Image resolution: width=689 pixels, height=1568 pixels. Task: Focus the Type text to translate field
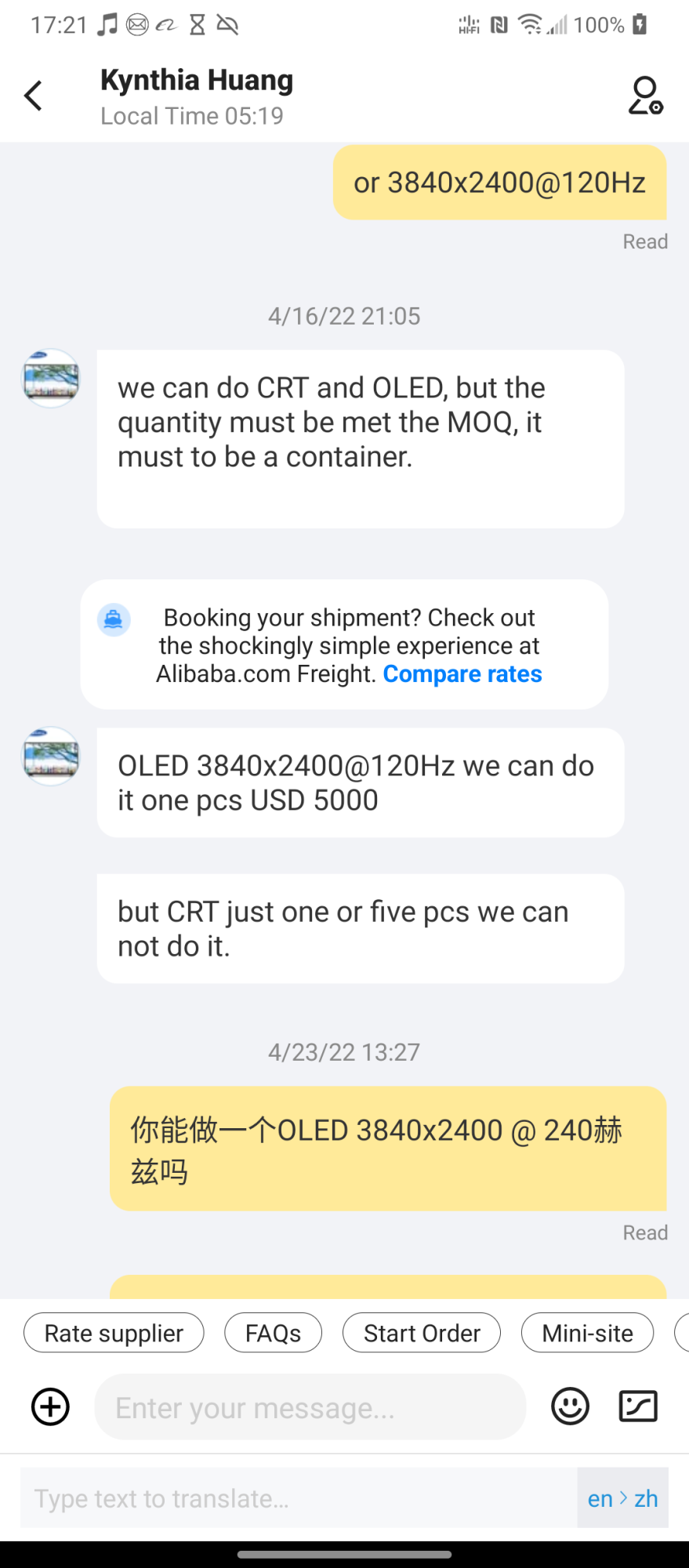298,1498
